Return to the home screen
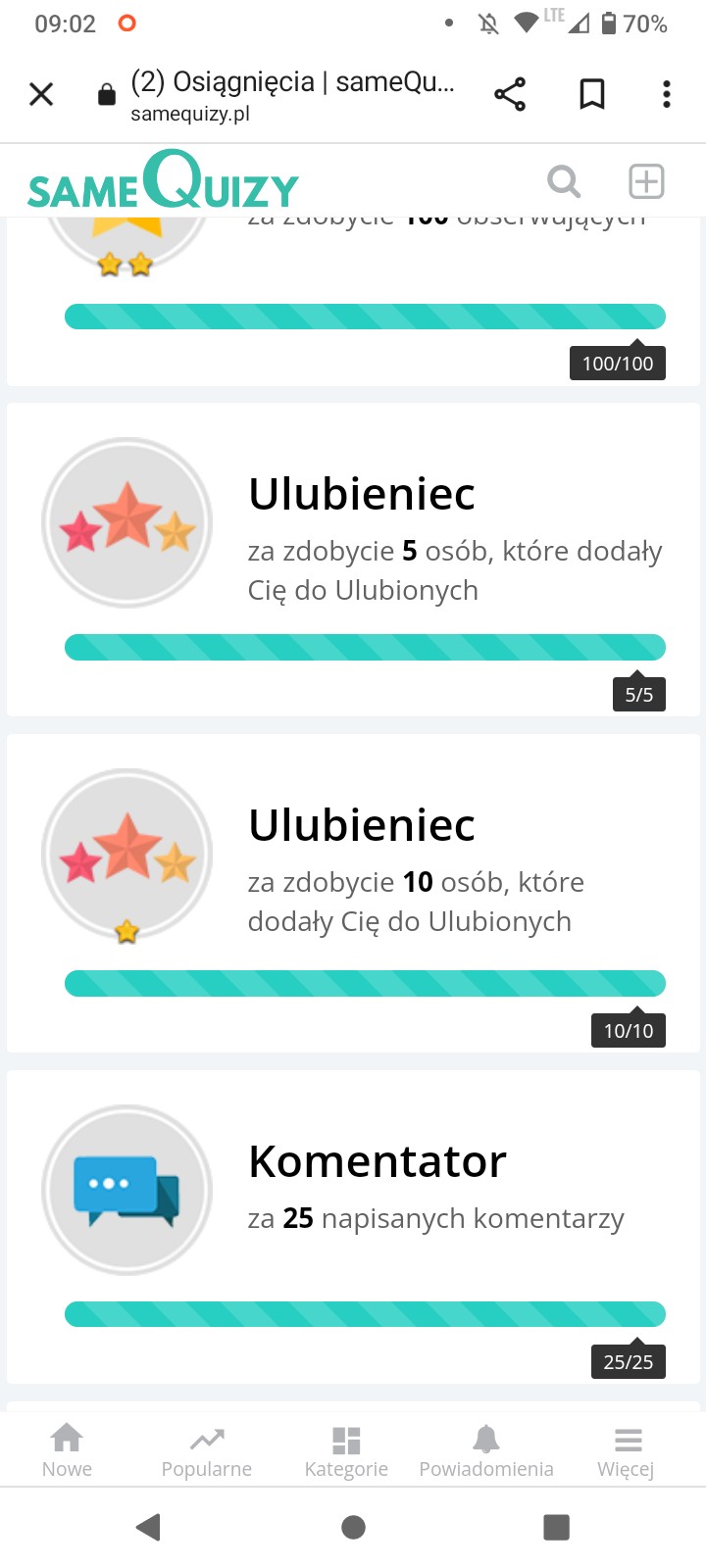Viewport: 706px width, 1568px height. click(x=353, y=1527)
